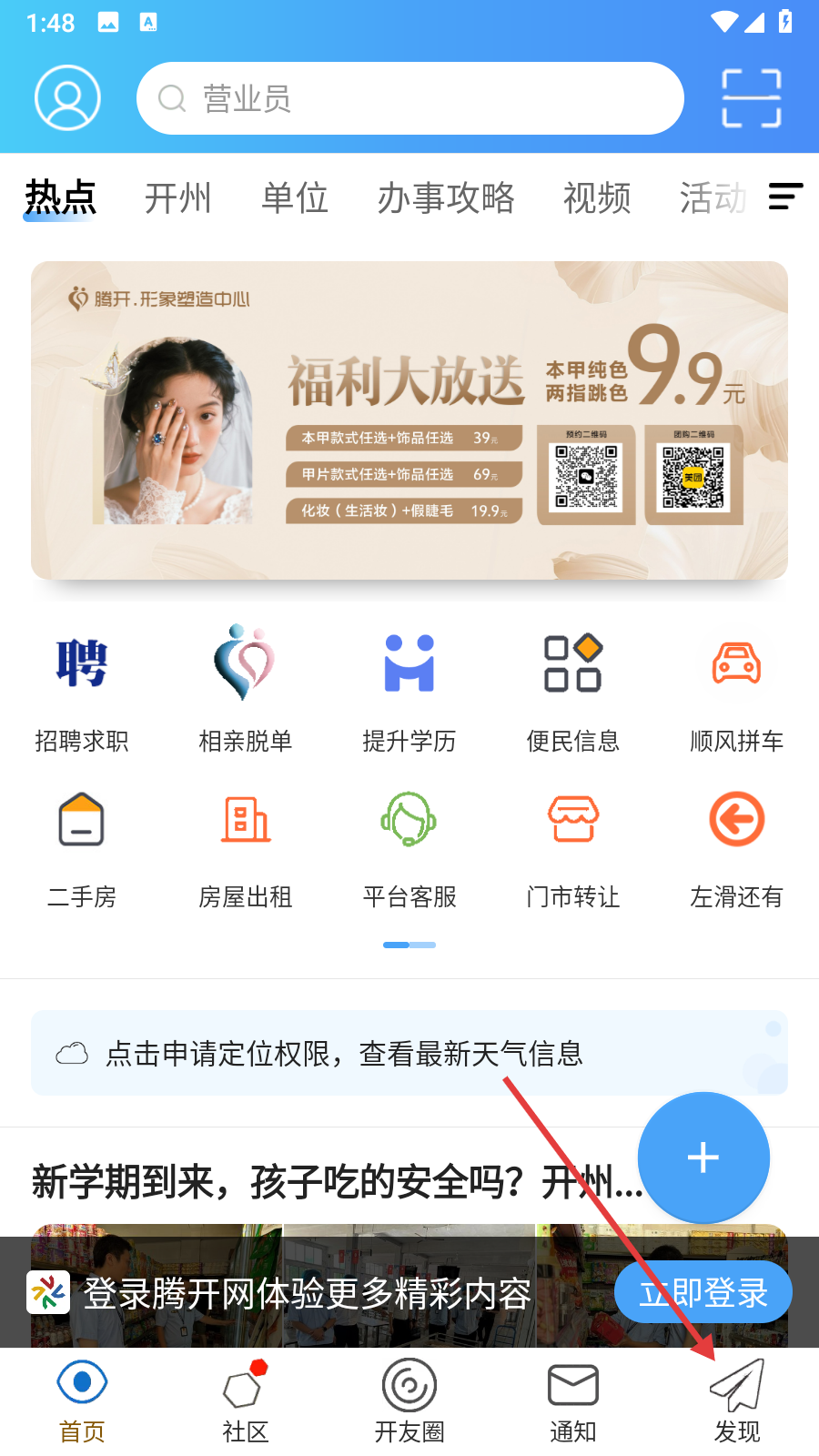The width and height of the screenshot is (819, 1456).
Task: Tap the blue plus floating button
Action: point(703,1158)
